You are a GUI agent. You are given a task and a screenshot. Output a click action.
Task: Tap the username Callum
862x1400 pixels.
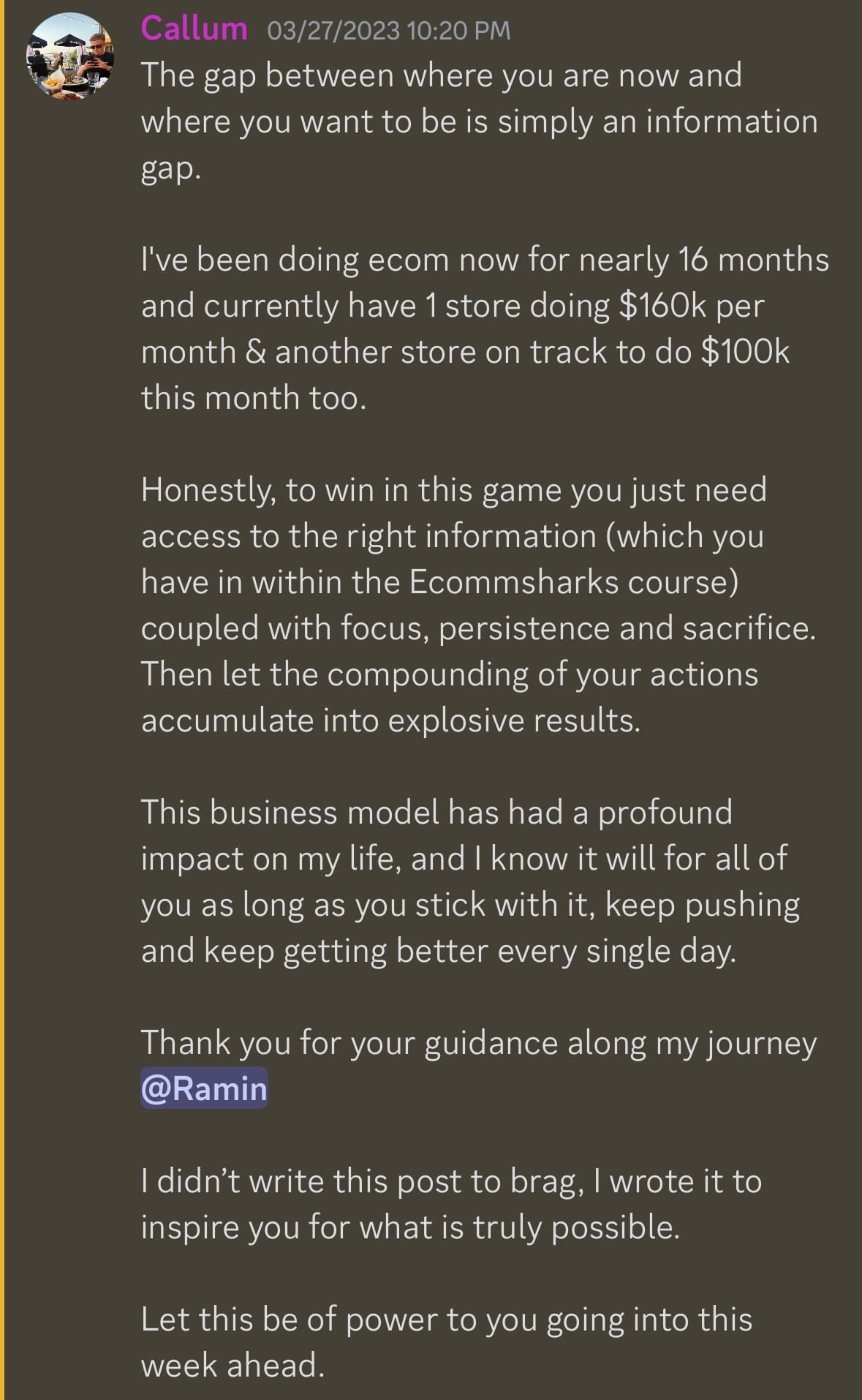coord(194,29)
